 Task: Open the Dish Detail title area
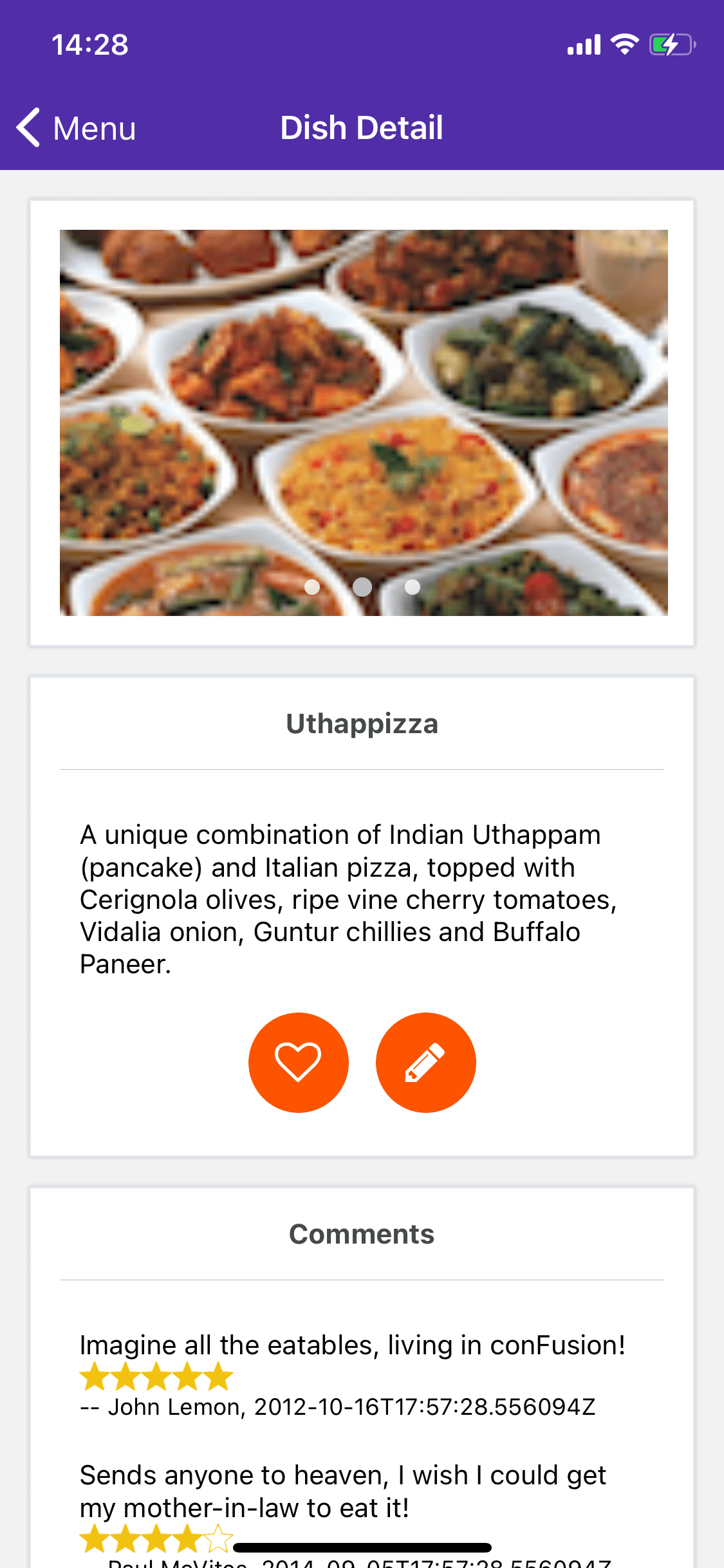pyautogui.click(x=362, y=127)
